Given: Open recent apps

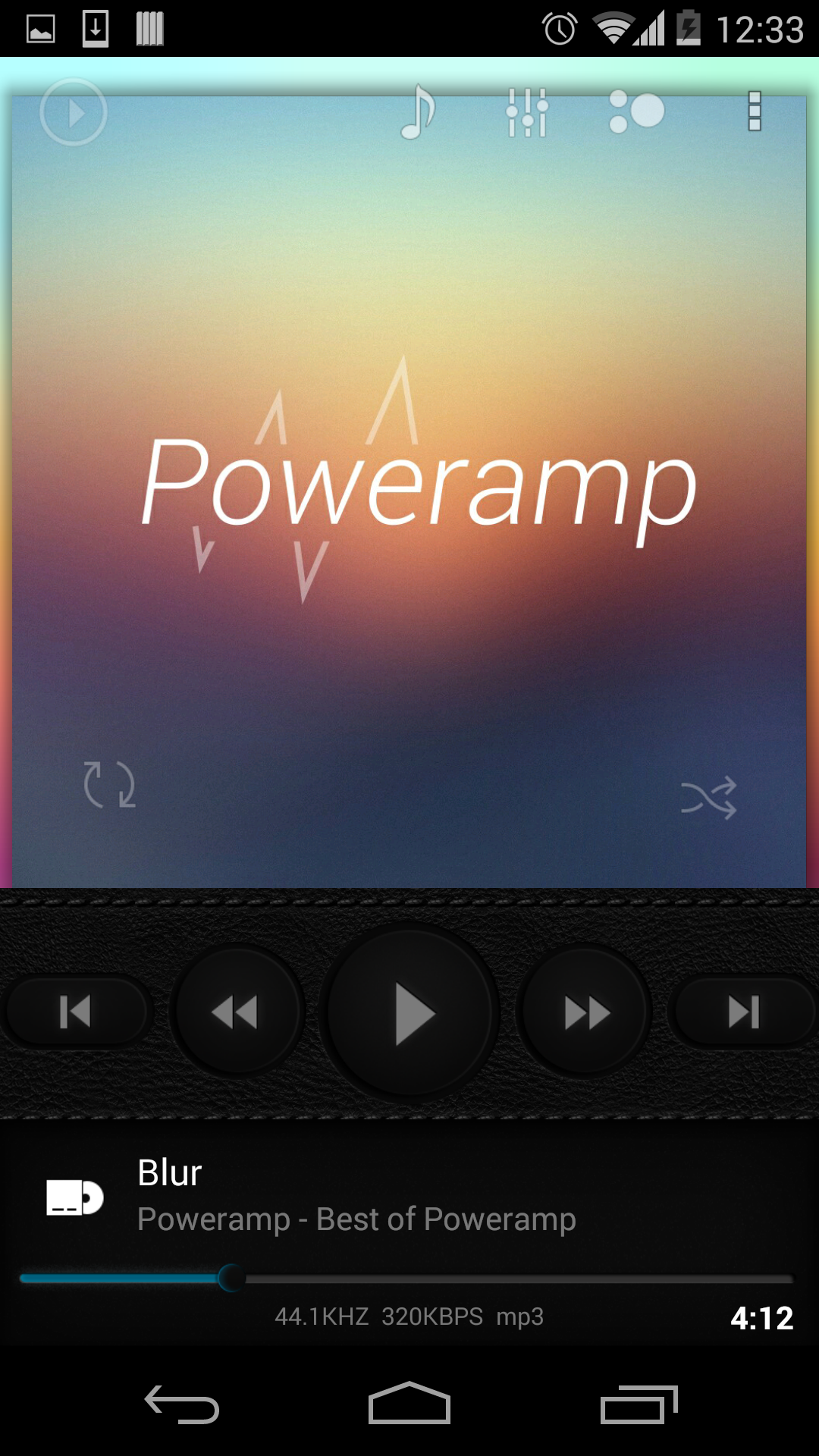Looking at the screenshot, I should tap(638, 1404).
